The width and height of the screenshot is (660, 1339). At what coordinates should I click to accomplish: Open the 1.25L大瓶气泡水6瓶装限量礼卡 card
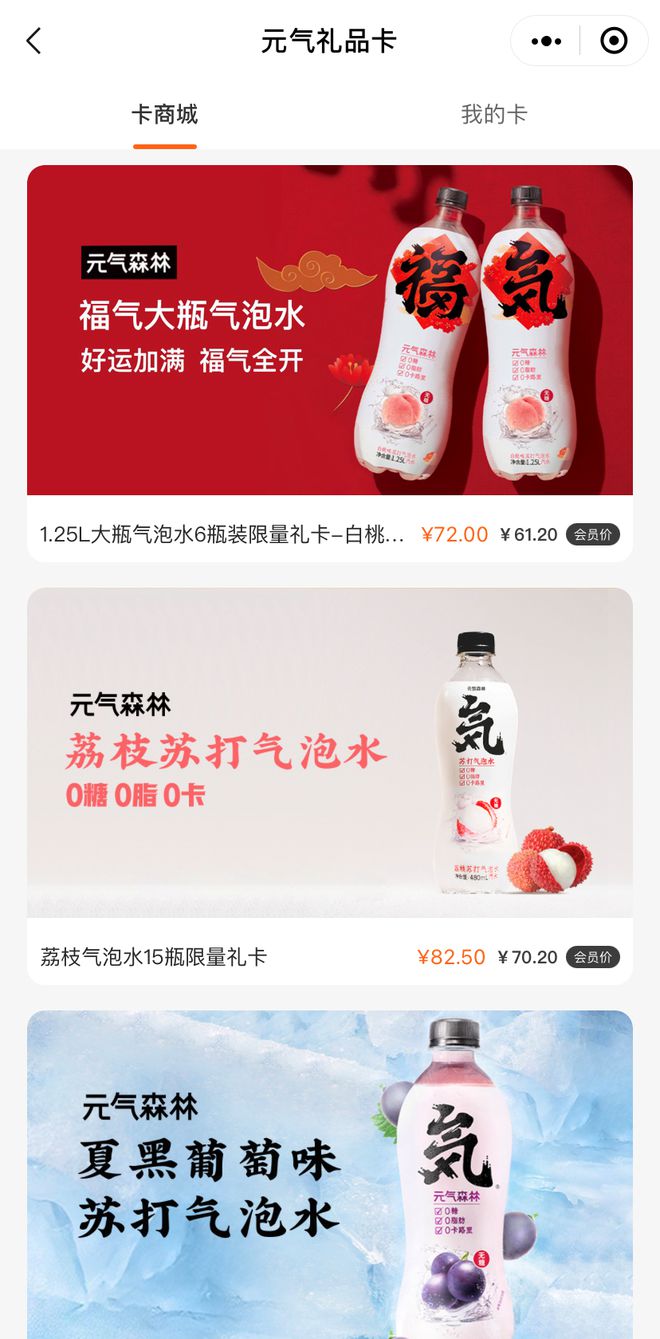(x=330, y=363)
